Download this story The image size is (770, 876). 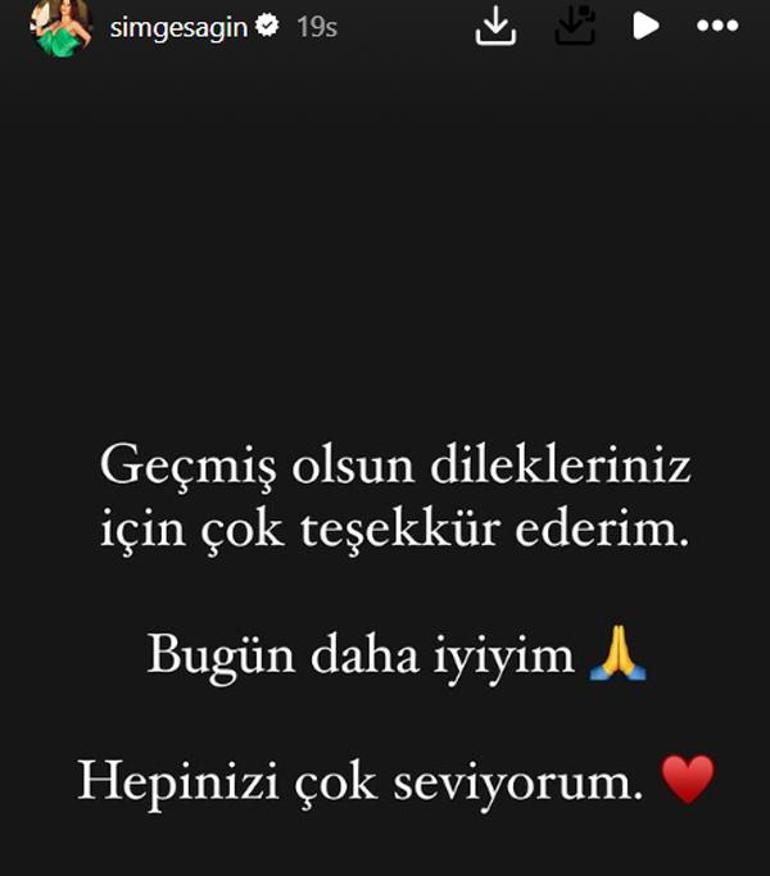494,27
